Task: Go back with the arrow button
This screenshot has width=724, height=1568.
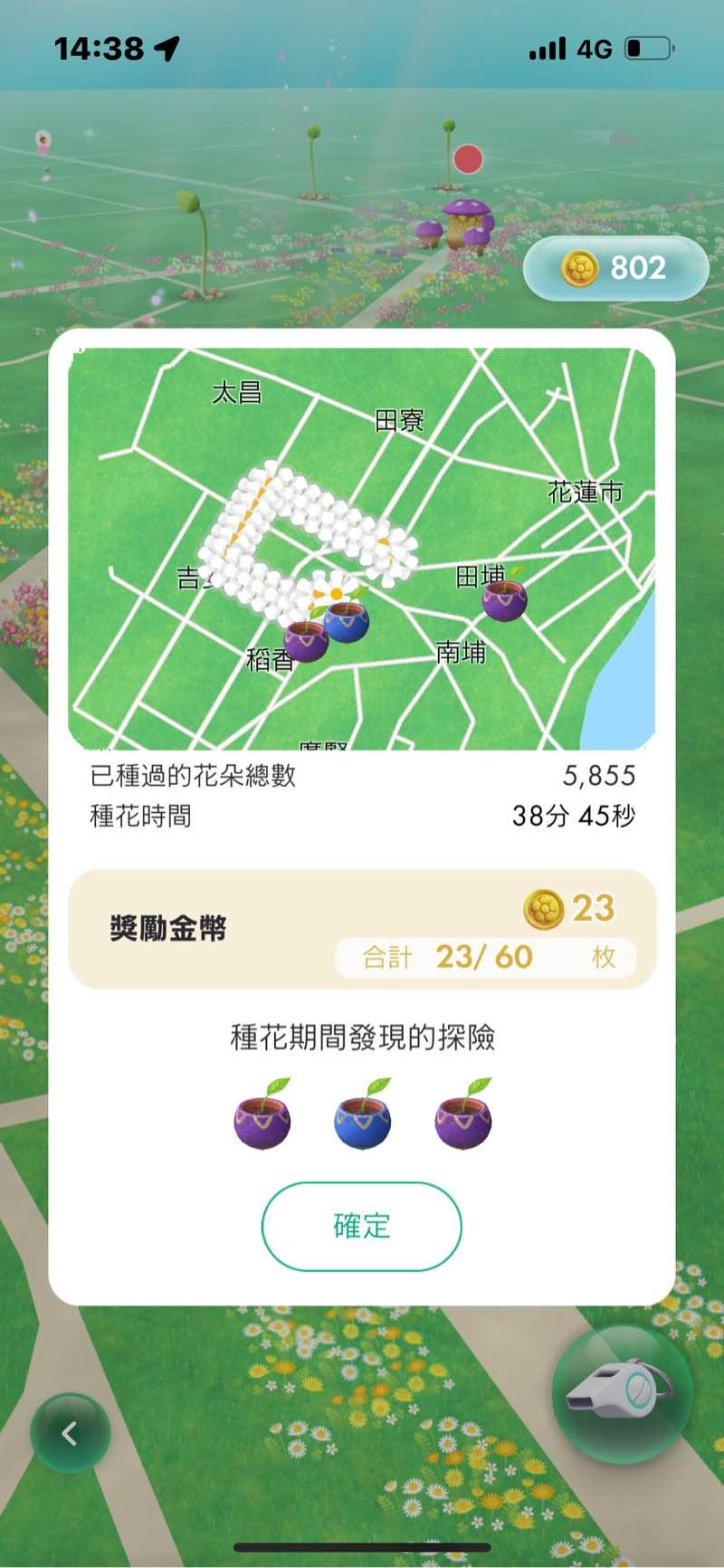Action: tap(70, 1432)
